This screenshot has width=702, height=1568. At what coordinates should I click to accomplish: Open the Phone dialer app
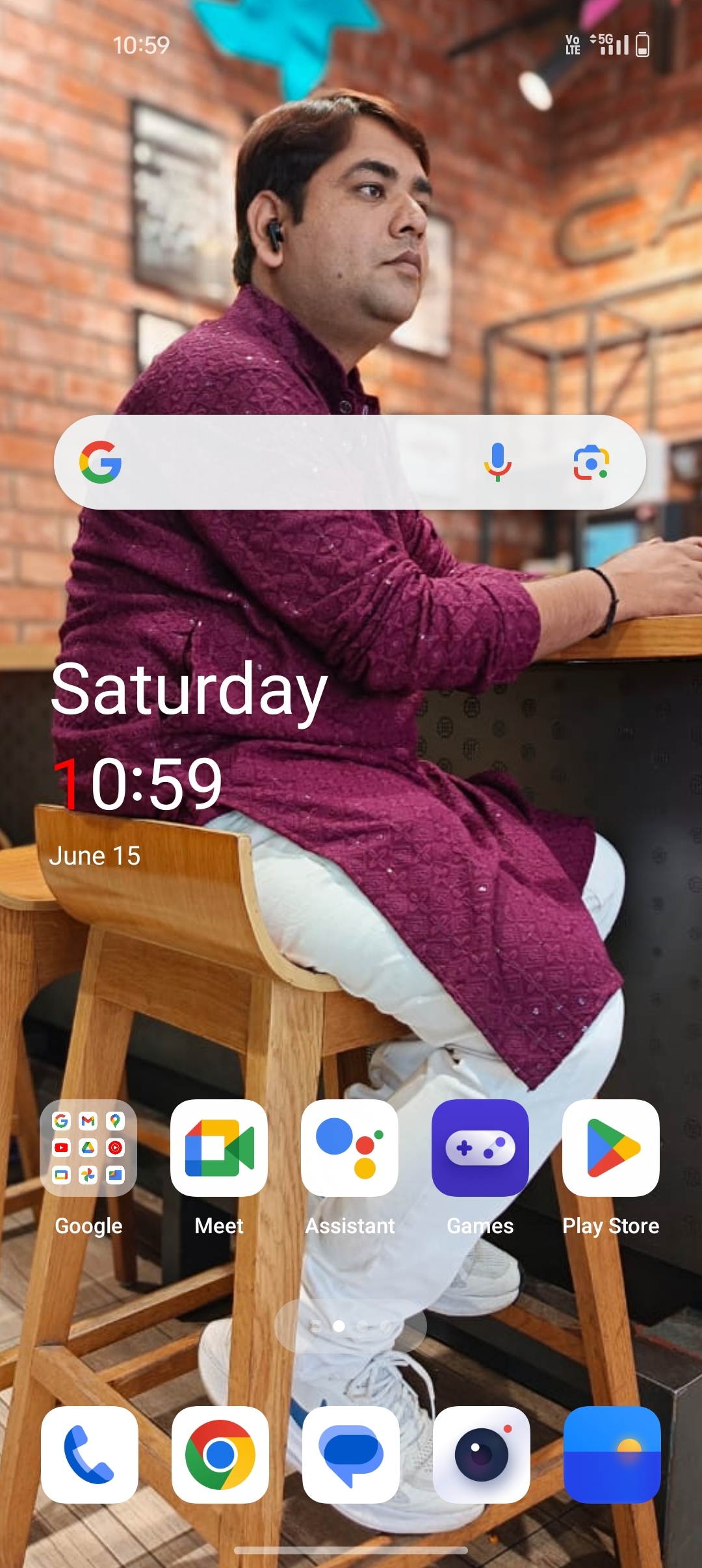point(90,1455)
